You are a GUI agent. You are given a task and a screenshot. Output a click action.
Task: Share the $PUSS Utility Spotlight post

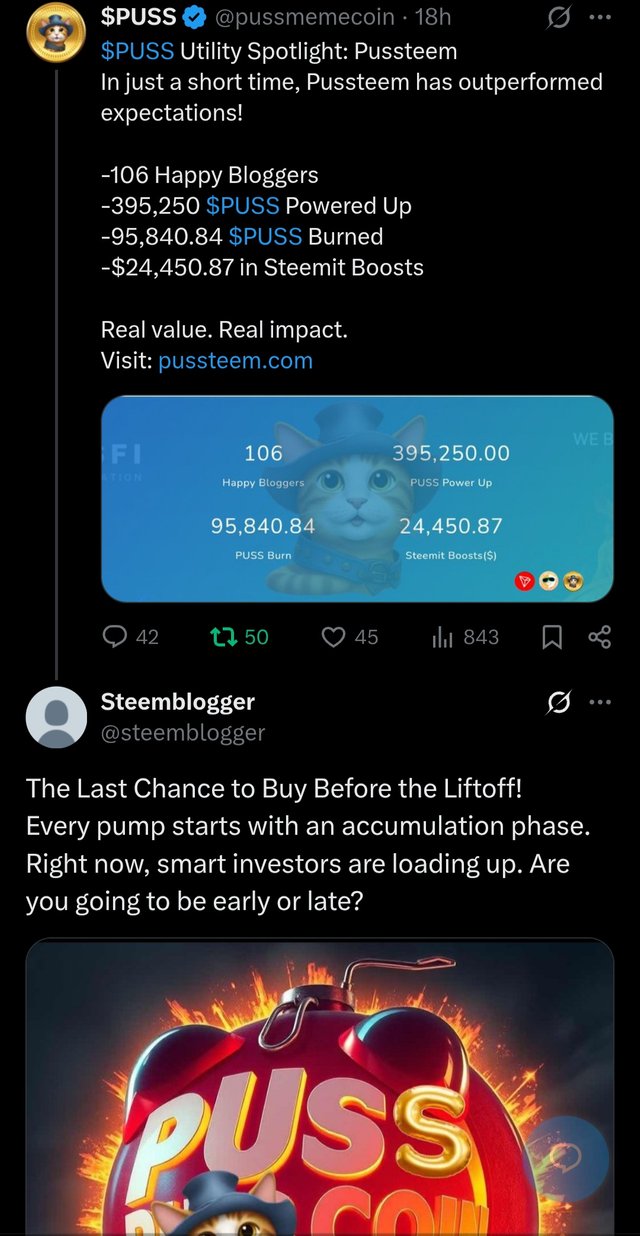[599, 637]
